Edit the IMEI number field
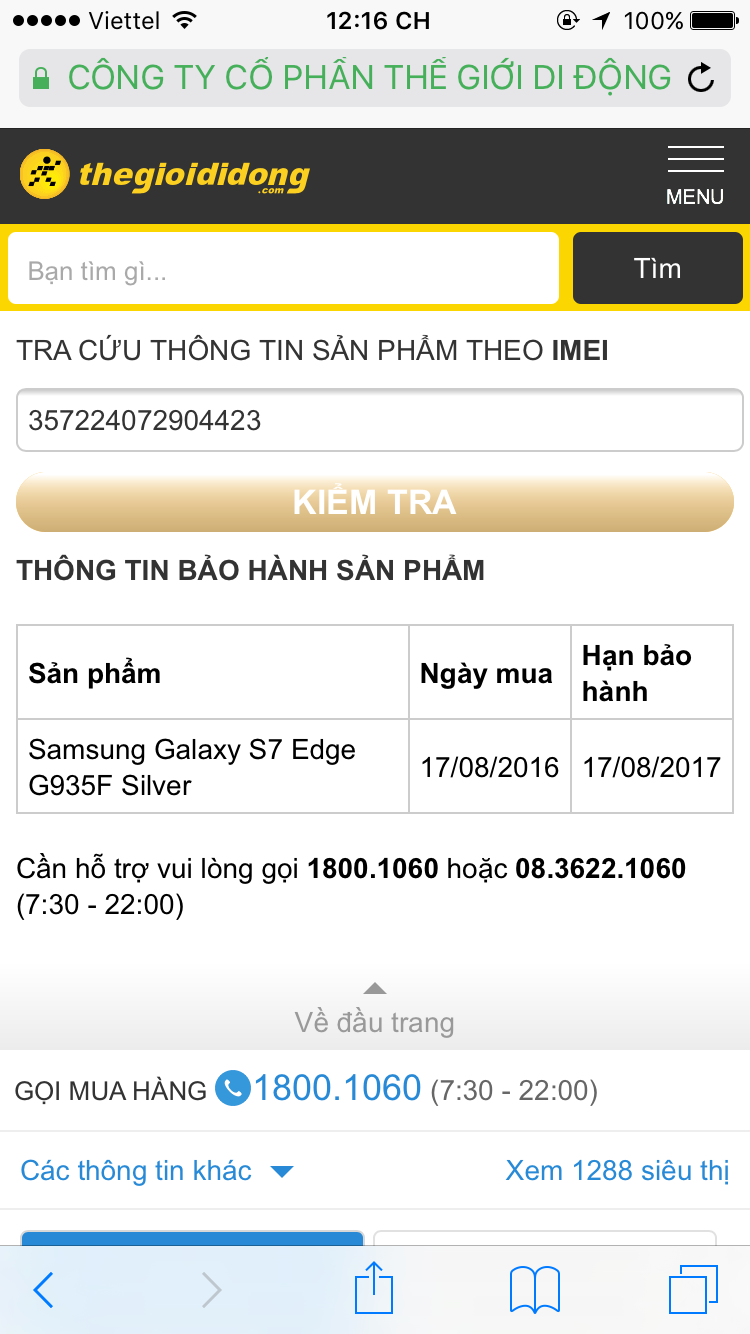The height and width of the screenshot is (1334, 750). point(380,420)
